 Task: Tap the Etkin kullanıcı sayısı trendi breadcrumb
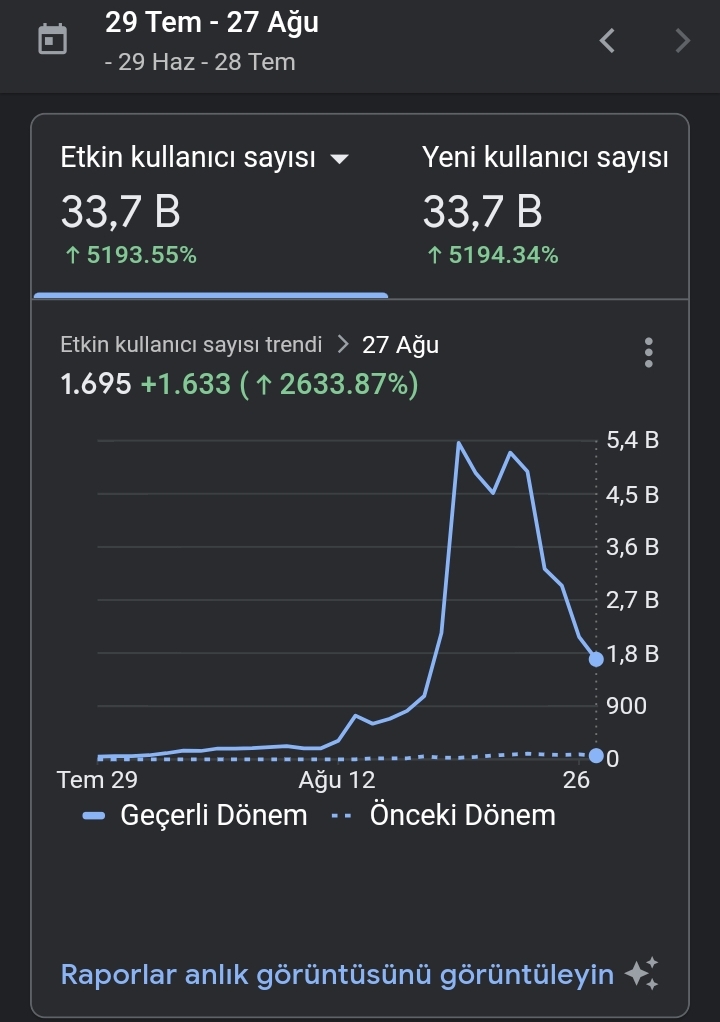(191, 344)
